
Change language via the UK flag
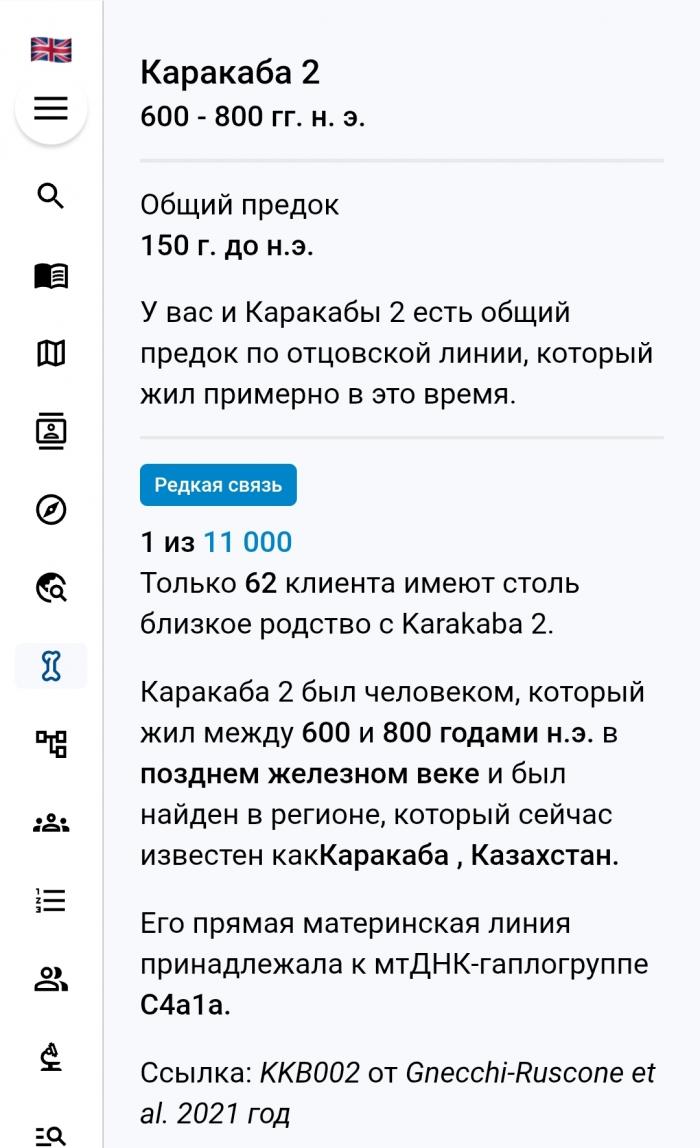[x=51, y=49]
